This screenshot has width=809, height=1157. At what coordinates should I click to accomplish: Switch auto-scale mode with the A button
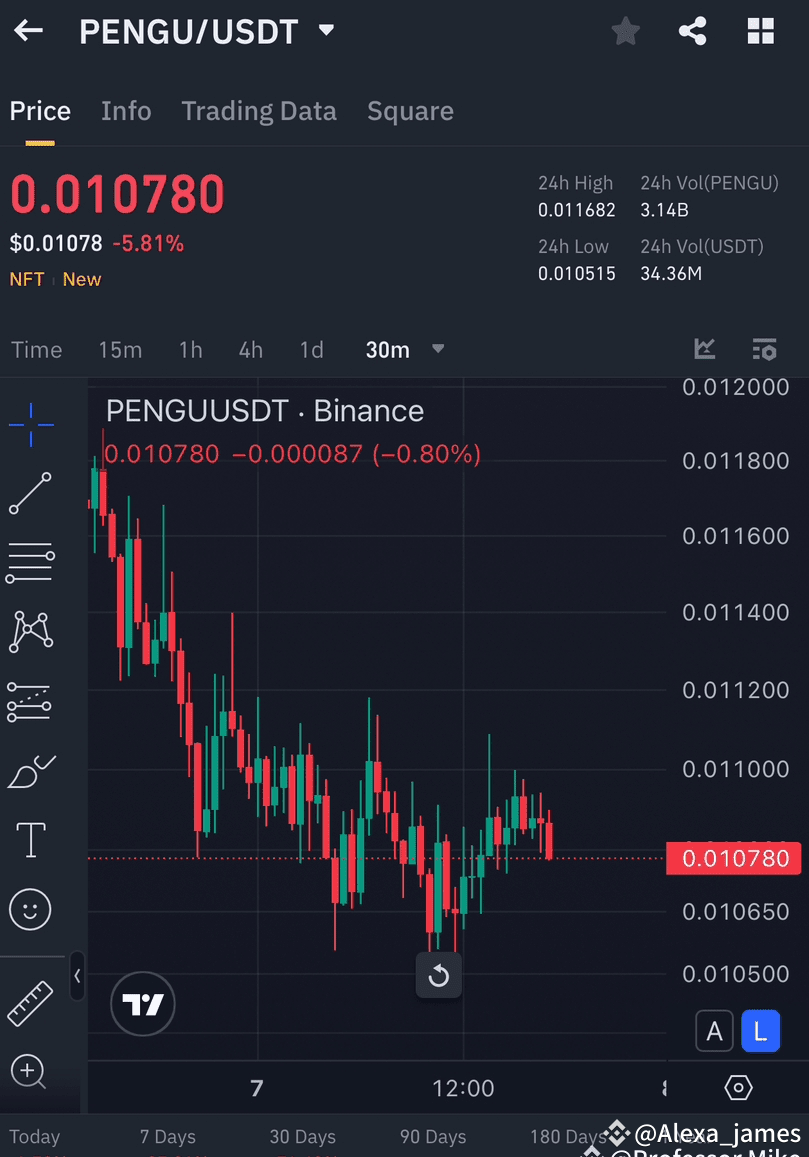point(714,1031)
